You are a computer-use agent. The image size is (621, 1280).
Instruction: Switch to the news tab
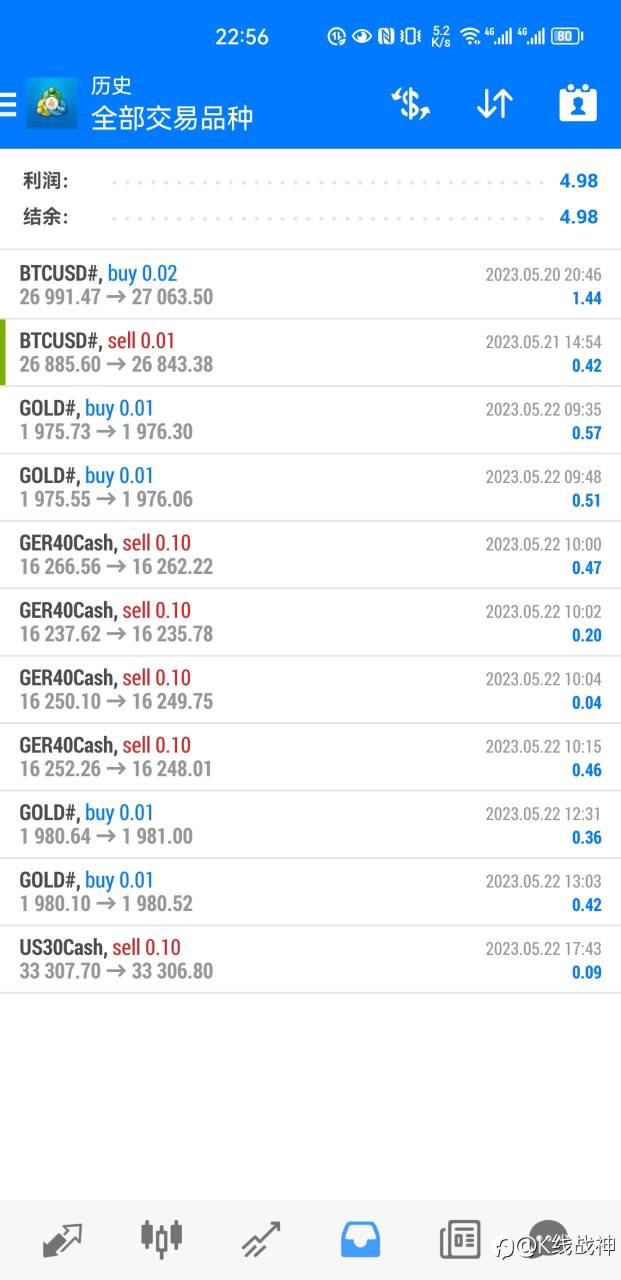pyautogui.click(x=460, y=1240)
